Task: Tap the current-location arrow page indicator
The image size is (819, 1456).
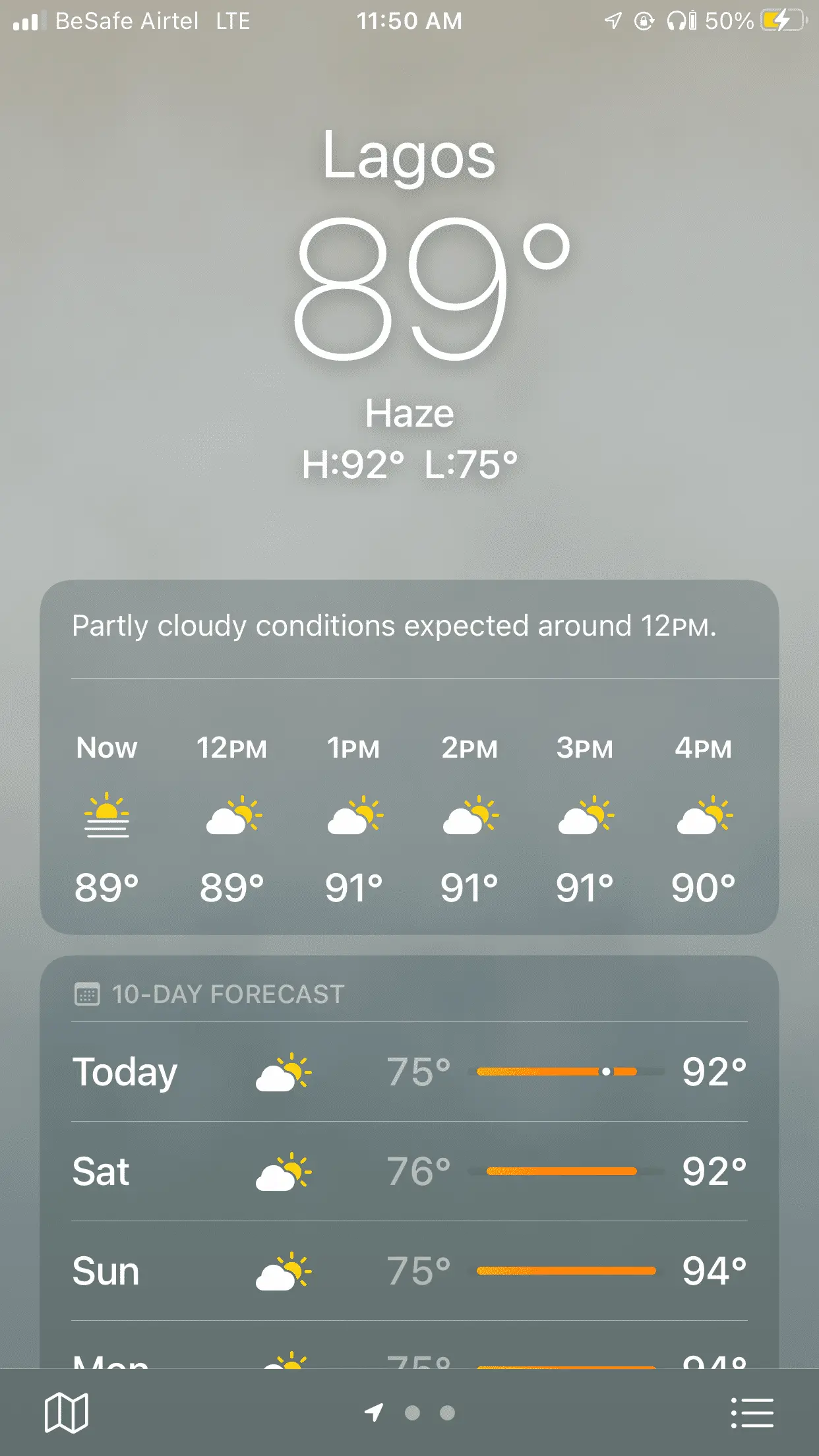Action: coord(374,1412)
